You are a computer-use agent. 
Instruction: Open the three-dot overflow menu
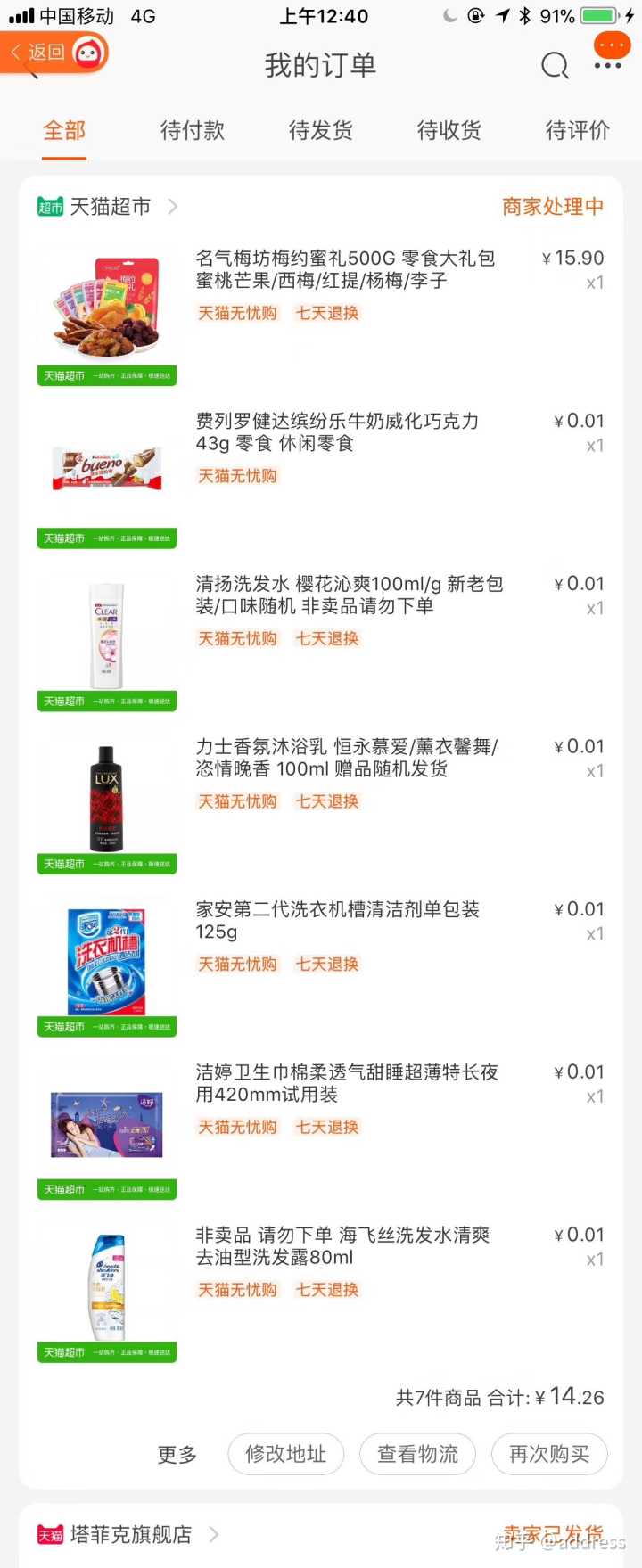(608, 65)
